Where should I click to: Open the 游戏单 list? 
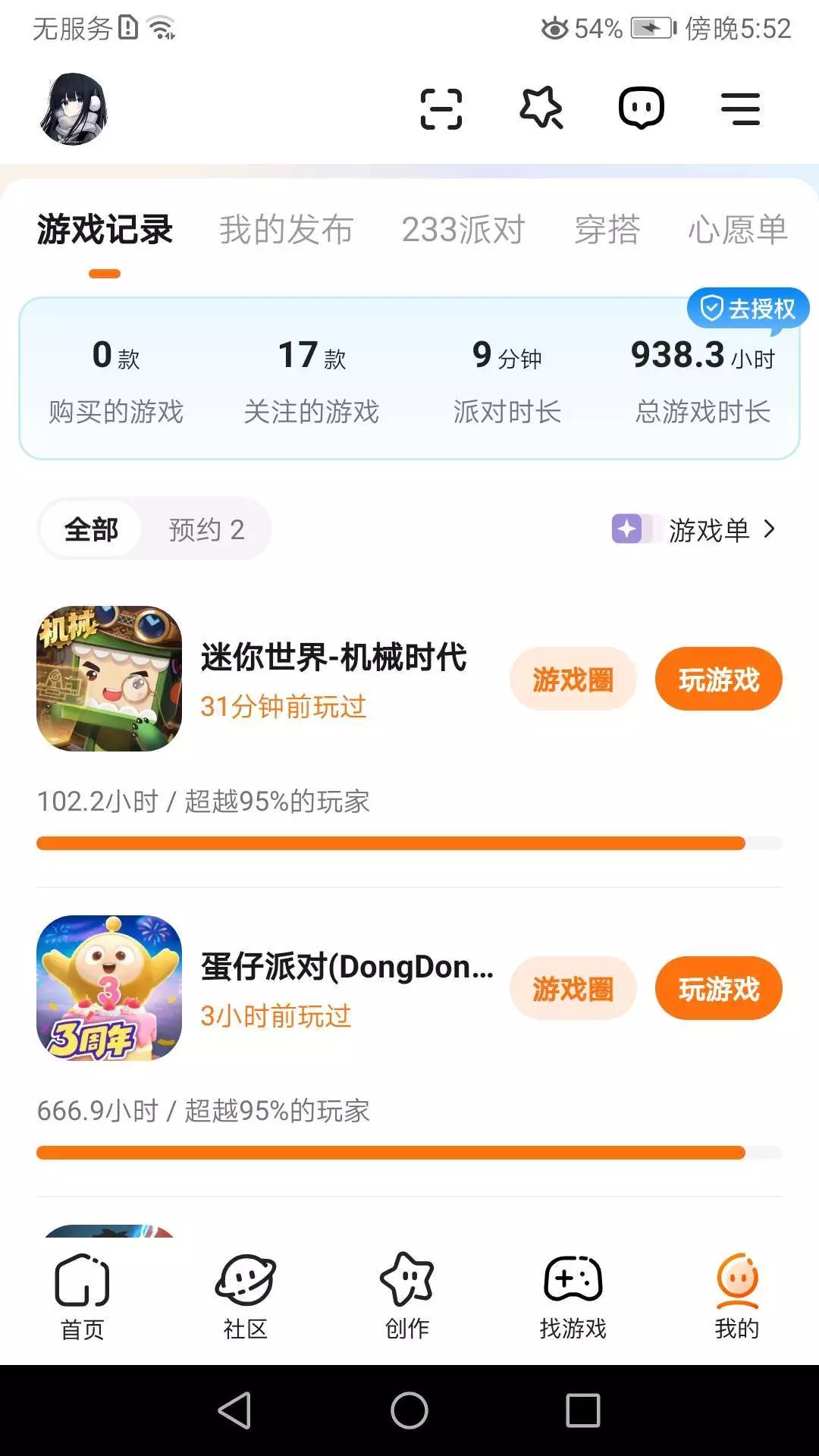(708, 529)
